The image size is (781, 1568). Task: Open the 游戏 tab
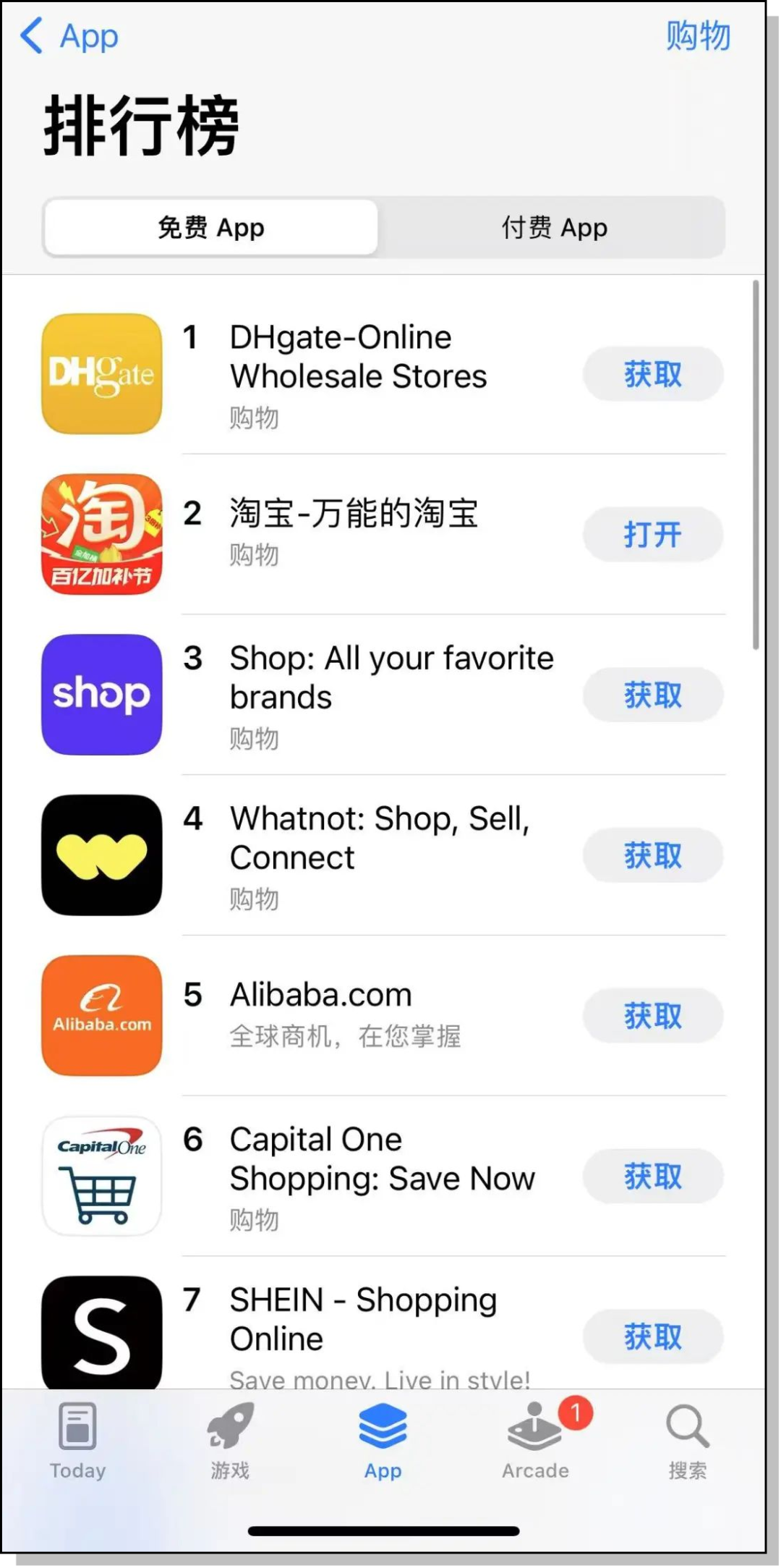pos(230,1441)
